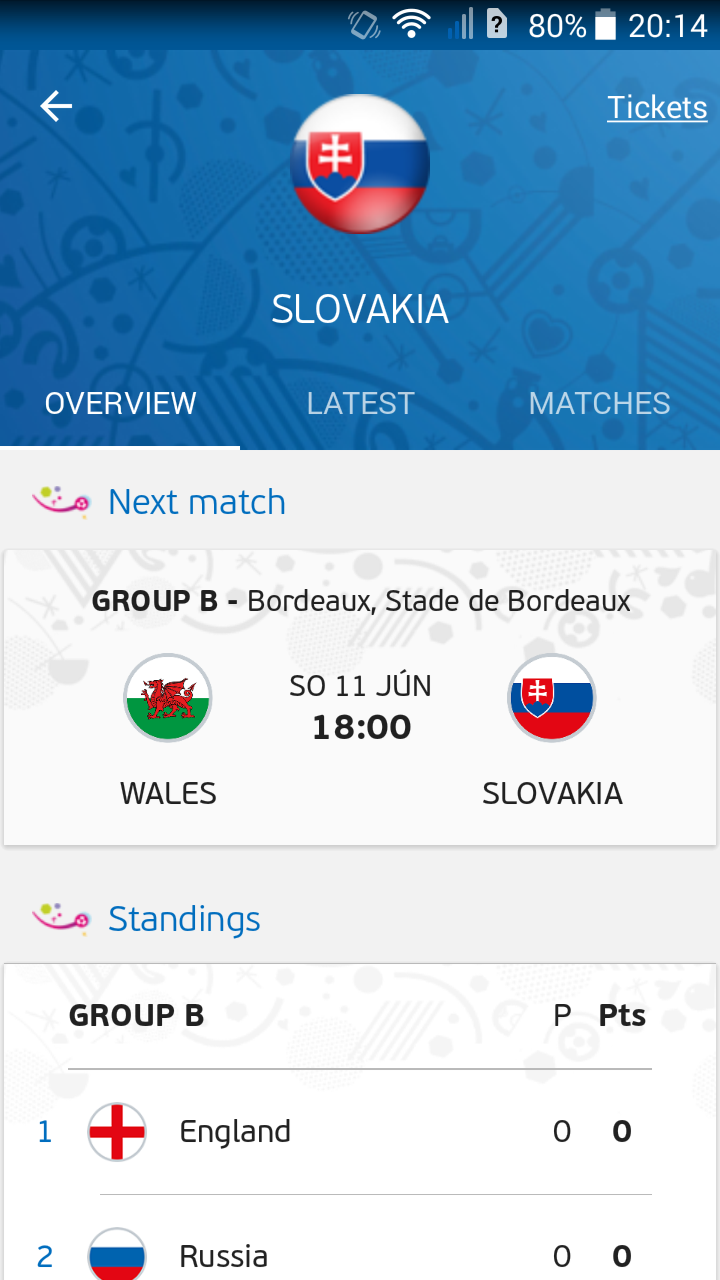Open the Wales vs Slovakia match card

pos(360,698)
